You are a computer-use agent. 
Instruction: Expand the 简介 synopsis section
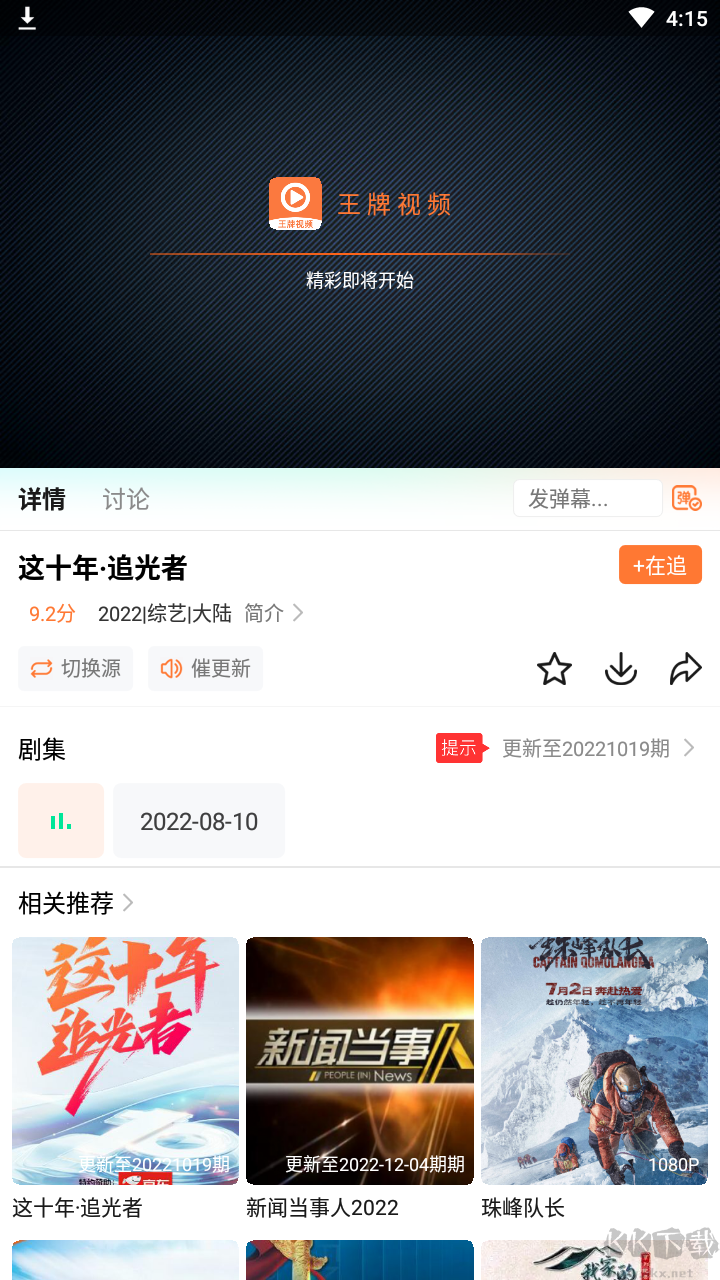point(273,613)
